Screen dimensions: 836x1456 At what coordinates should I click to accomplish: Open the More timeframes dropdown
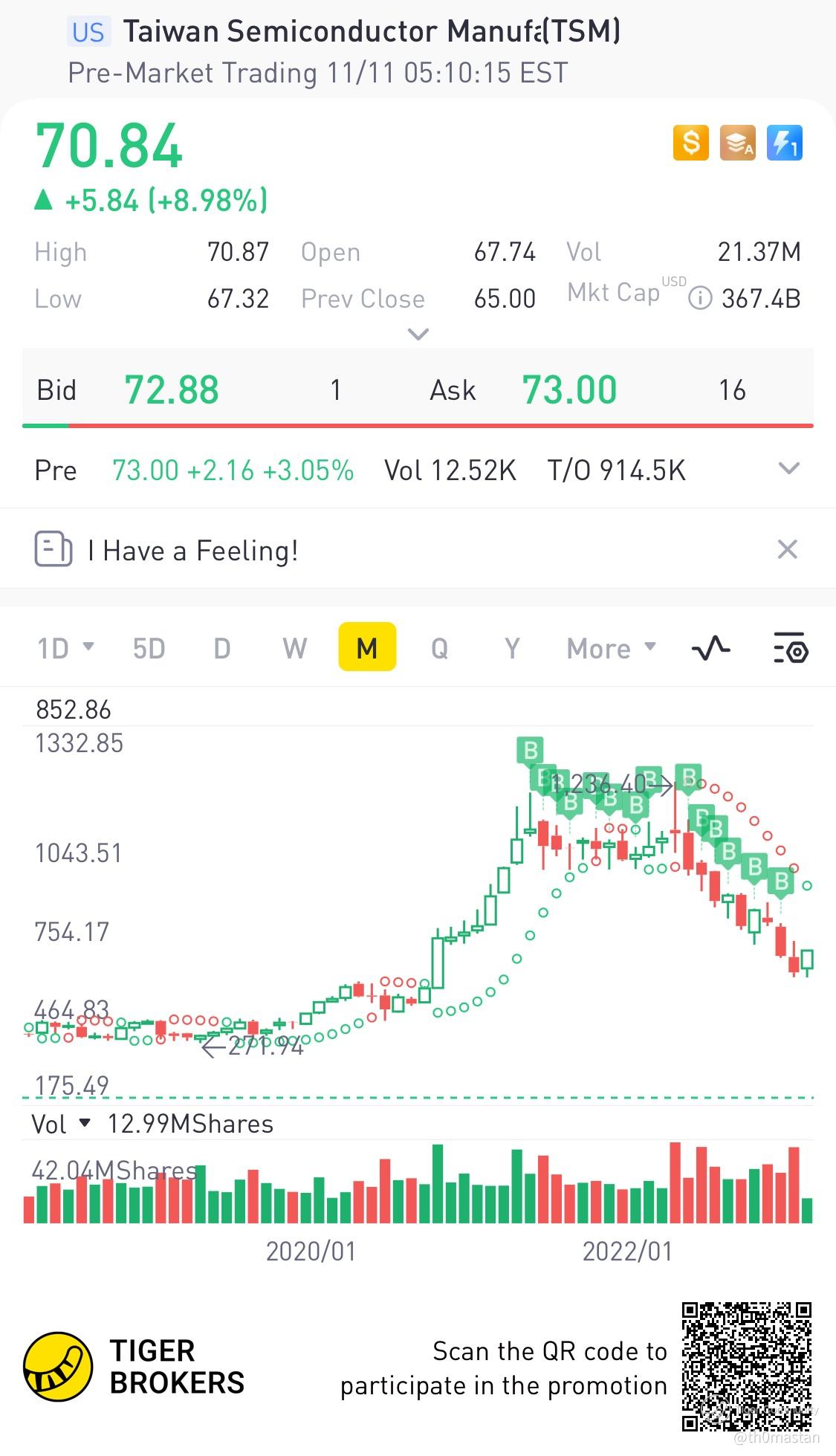click(611, 649)
